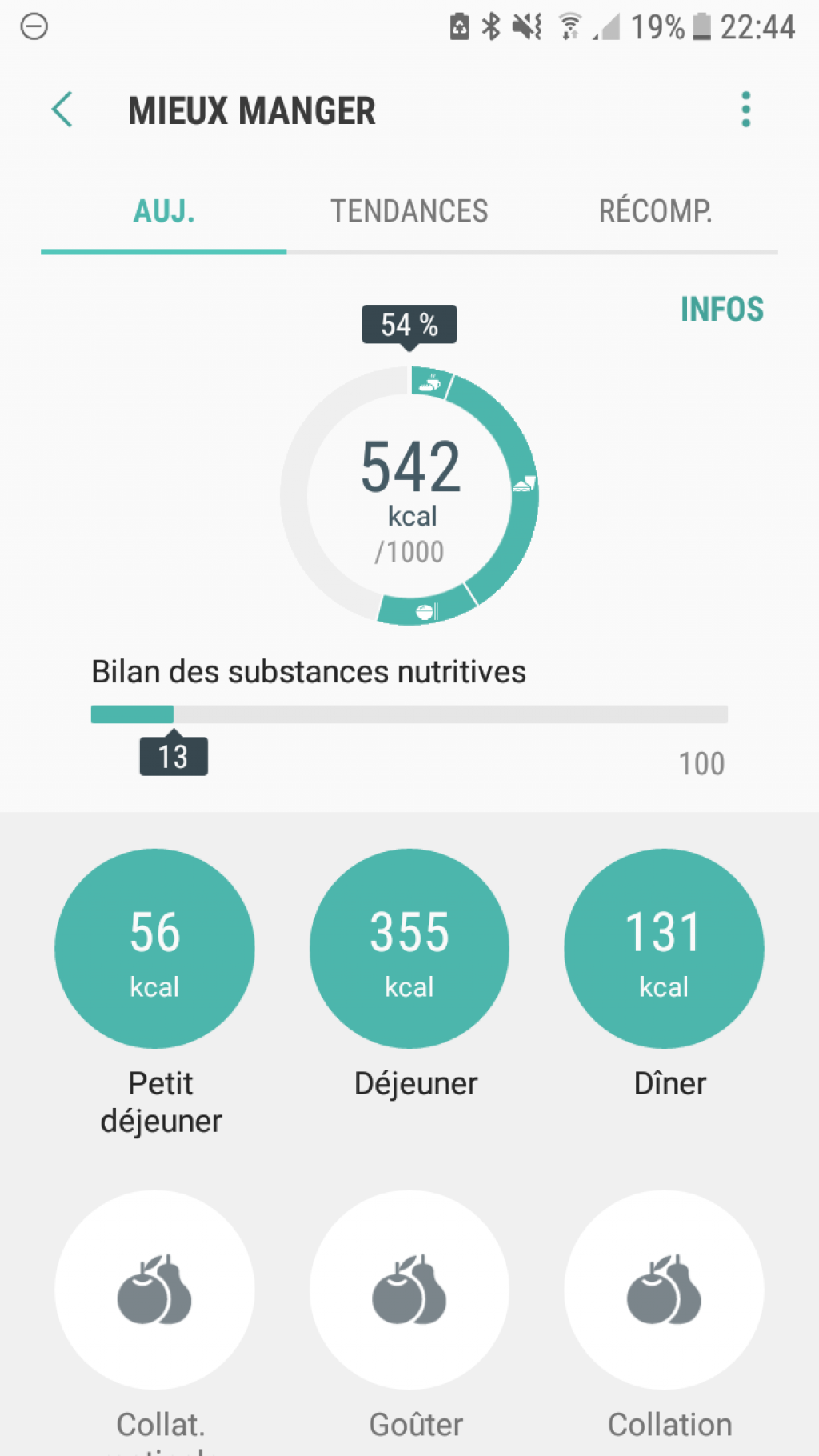
Task: Switch to the Récomp. tab
Action: 655,211
